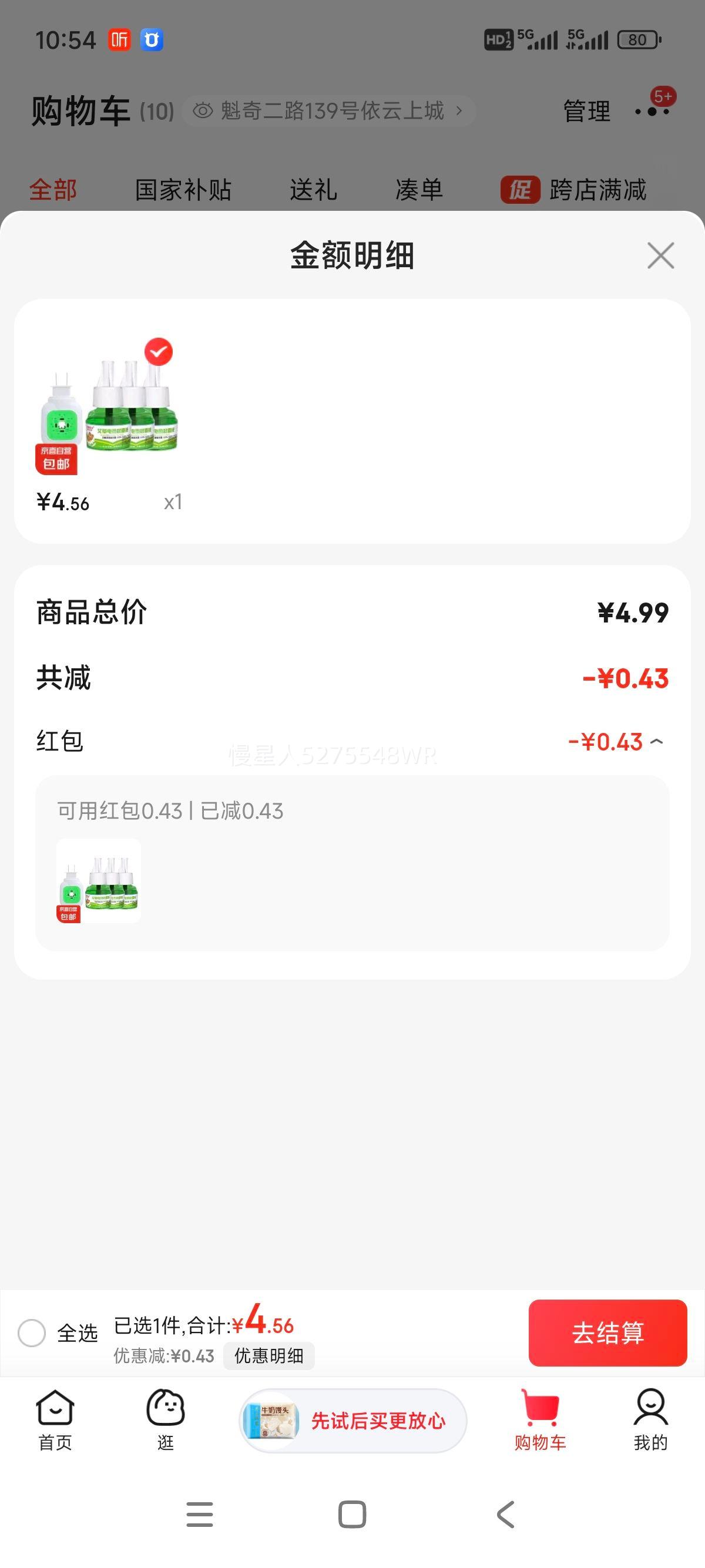This screenshot has width=705, height=1568.
Task: Uncheck the selected mosquito repellent item
Action: point(158,352)
